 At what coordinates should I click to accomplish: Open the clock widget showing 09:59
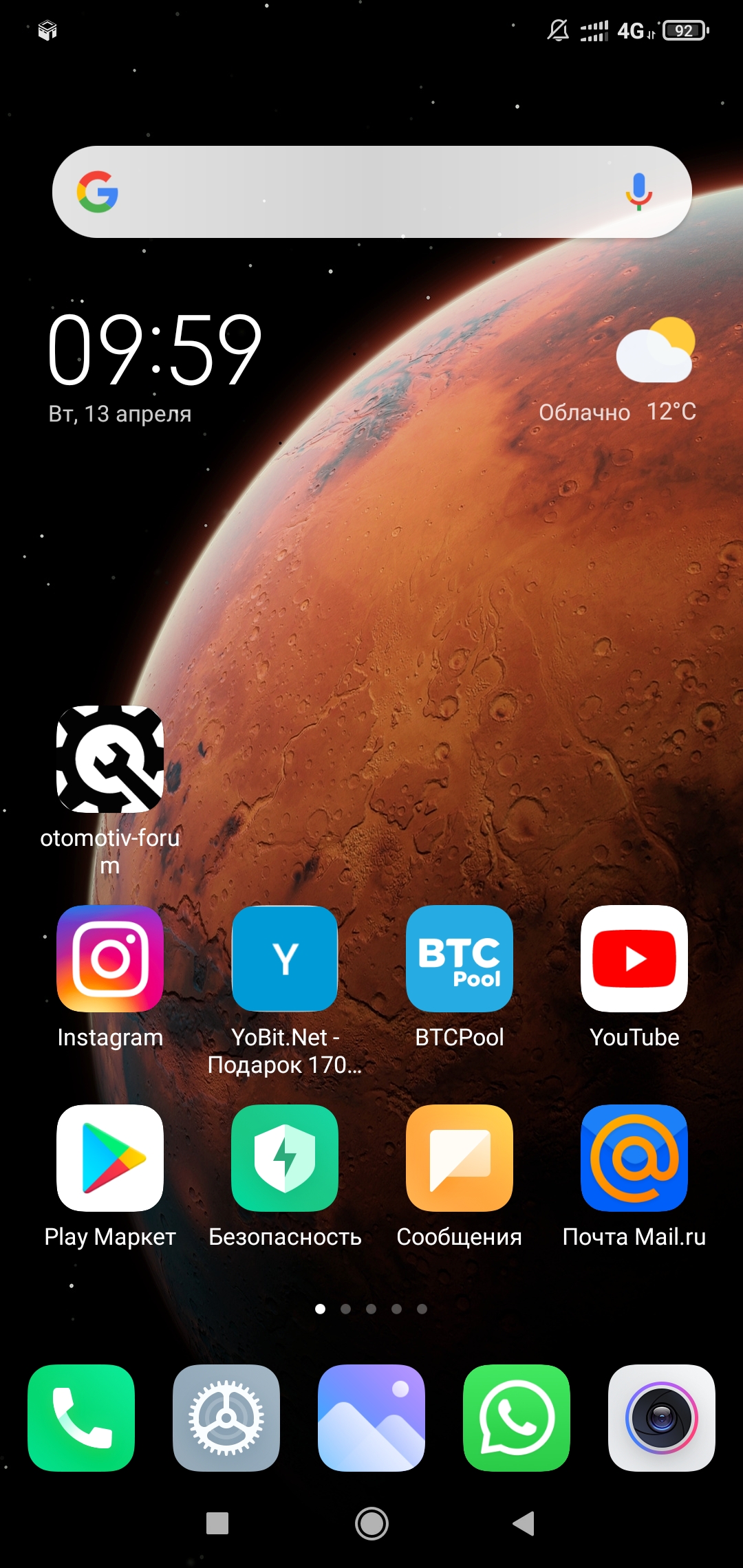155,349
